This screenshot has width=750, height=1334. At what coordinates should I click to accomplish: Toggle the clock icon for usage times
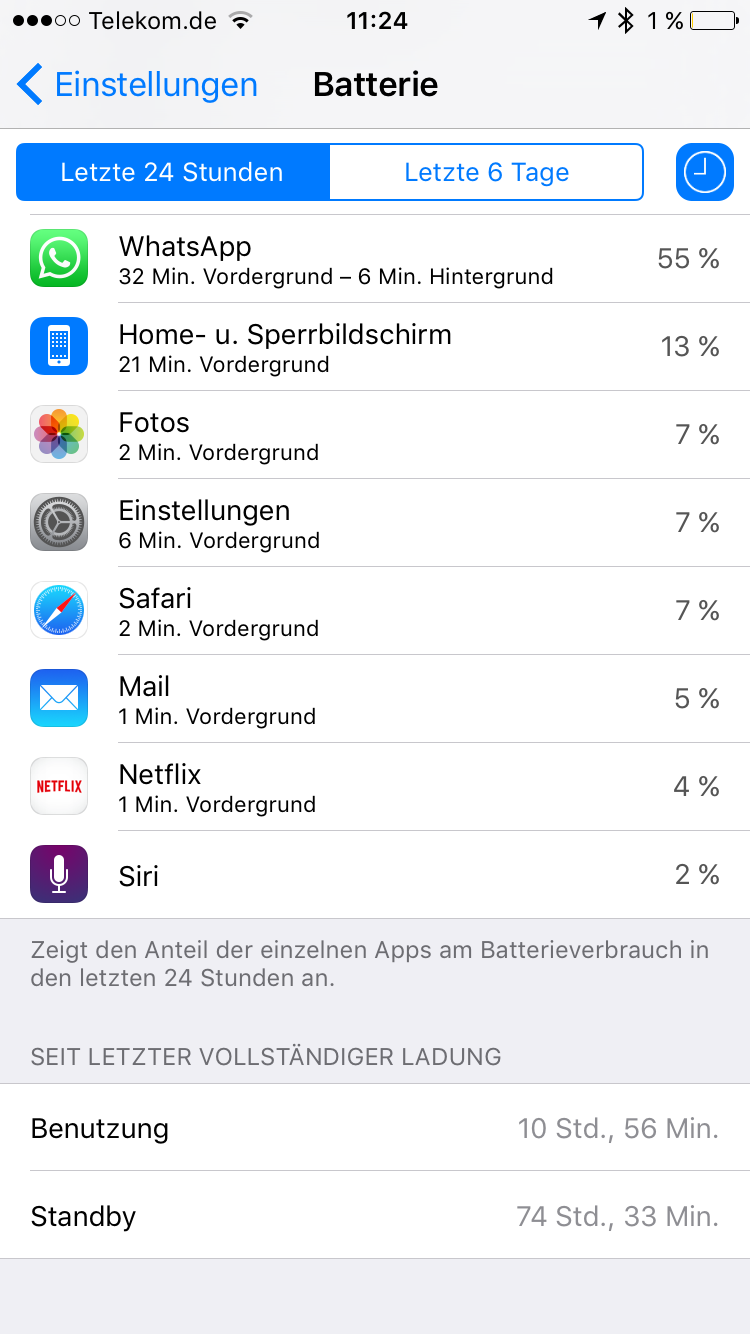tap(705, 172)
